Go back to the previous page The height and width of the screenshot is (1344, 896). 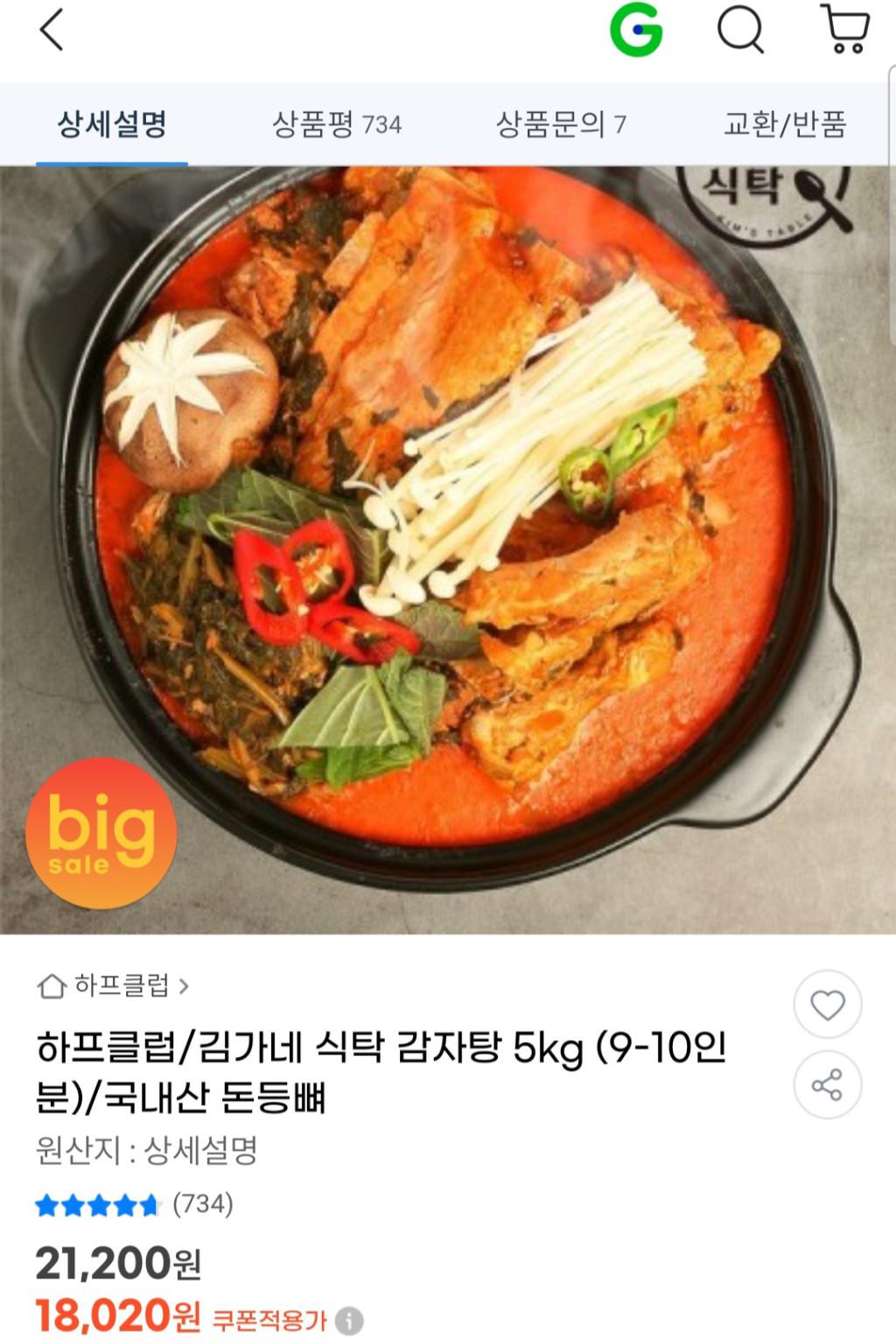pos(52,31)
